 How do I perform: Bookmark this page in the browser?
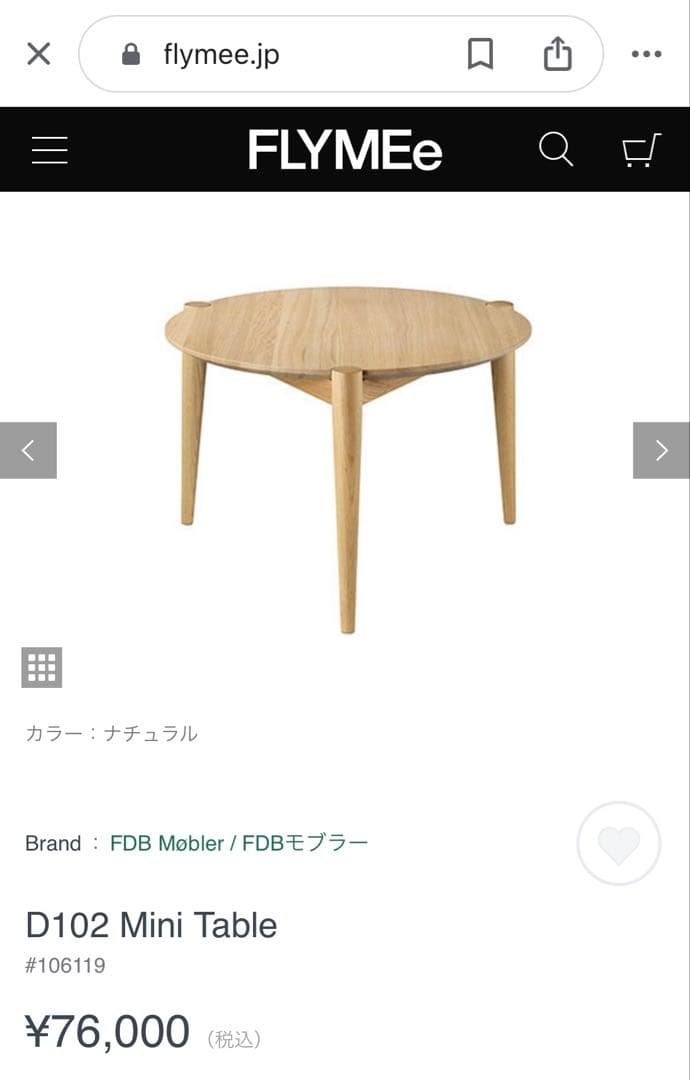(x=480, y=54)
